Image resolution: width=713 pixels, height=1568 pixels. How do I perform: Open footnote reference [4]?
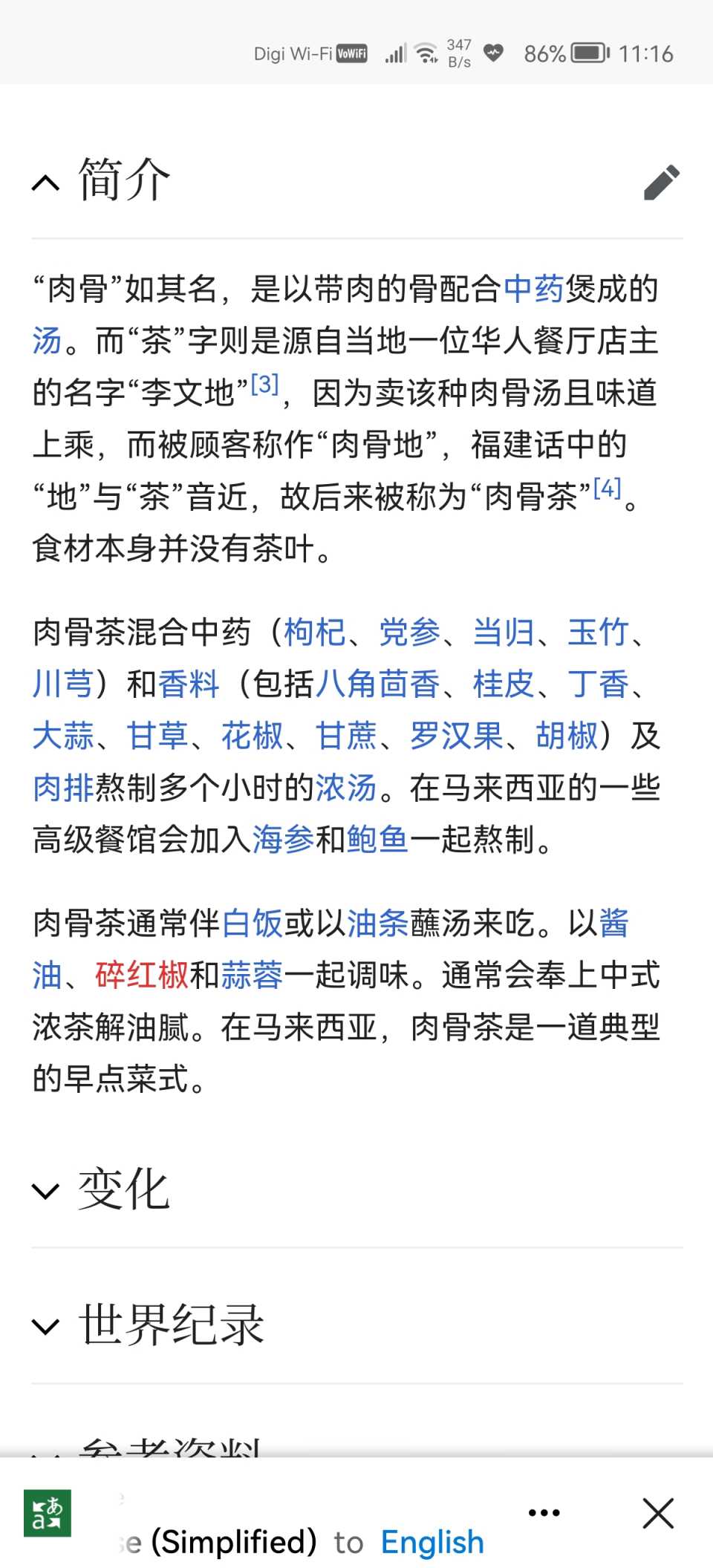(x=607, y=489)
